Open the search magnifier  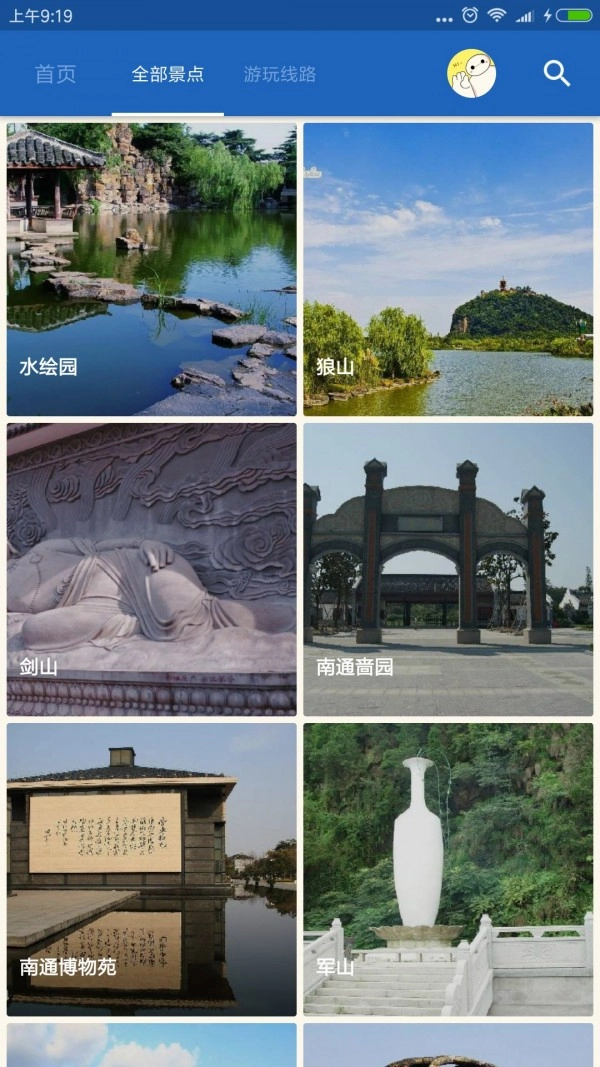tap(557, 74)
